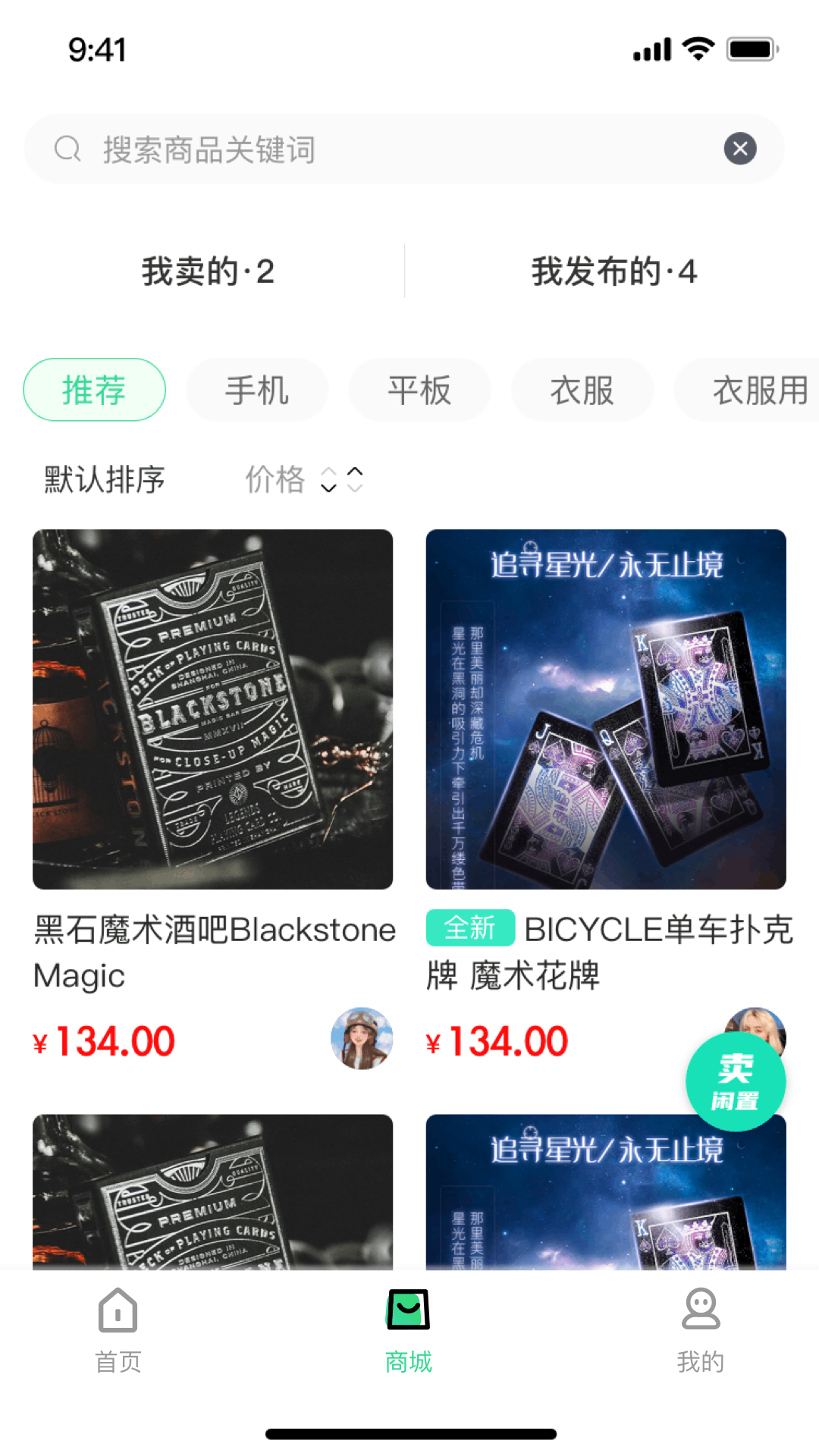Clear the search field with the X icon

(741, 149)
